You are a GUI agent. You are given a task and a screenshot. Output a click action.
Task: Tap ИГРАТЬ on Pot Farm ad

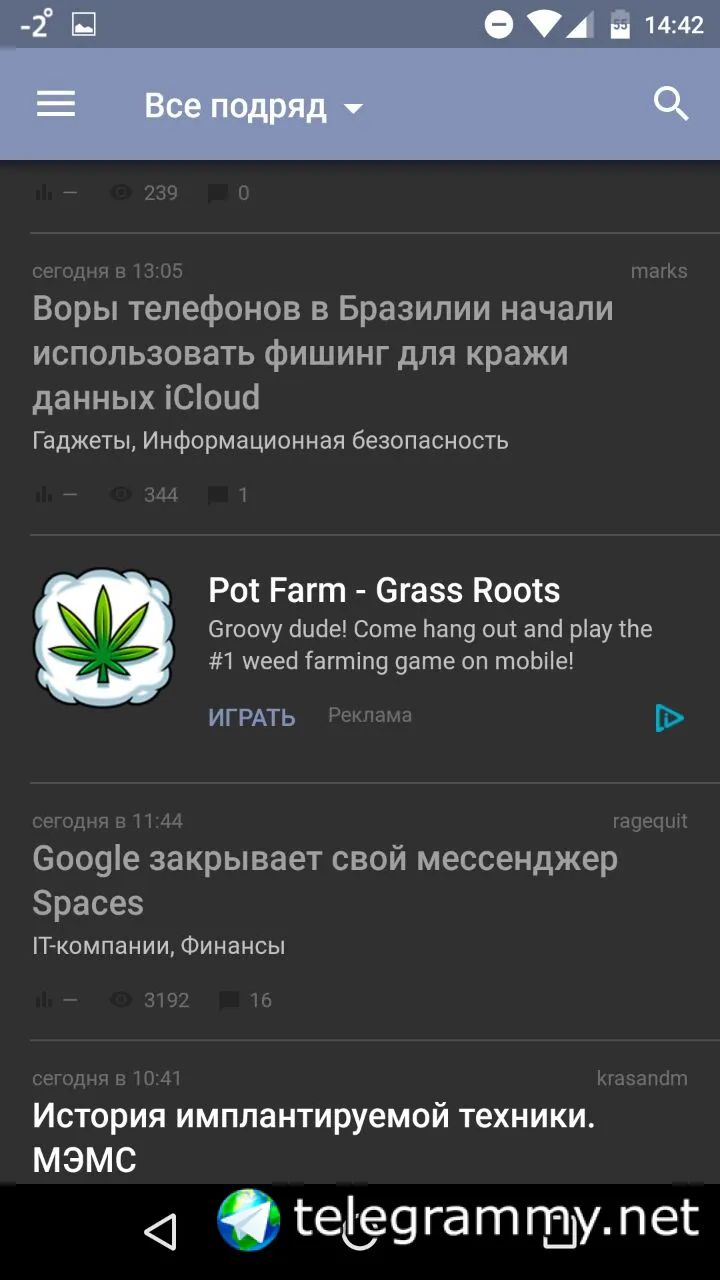pyautogui.click(x=251, y=717)
